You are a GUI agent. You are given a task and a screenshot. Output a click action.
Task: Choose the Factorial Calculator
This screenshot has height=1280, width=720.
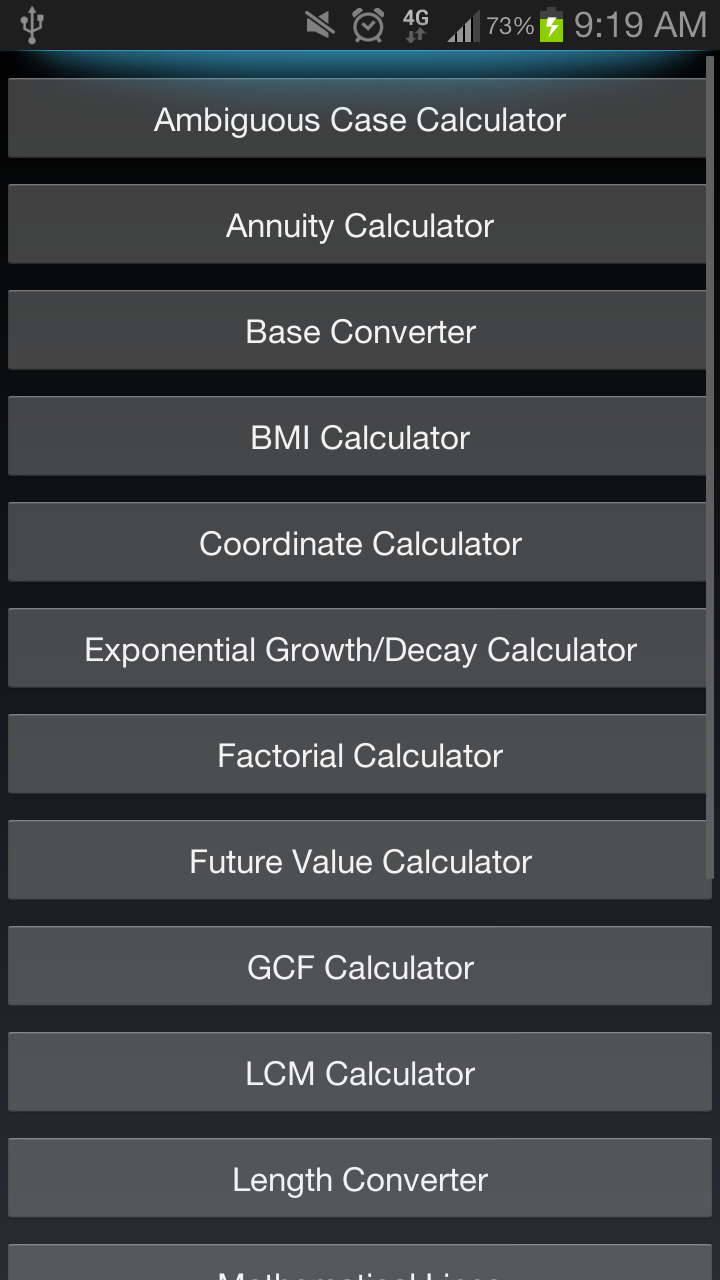coord(360,756)
